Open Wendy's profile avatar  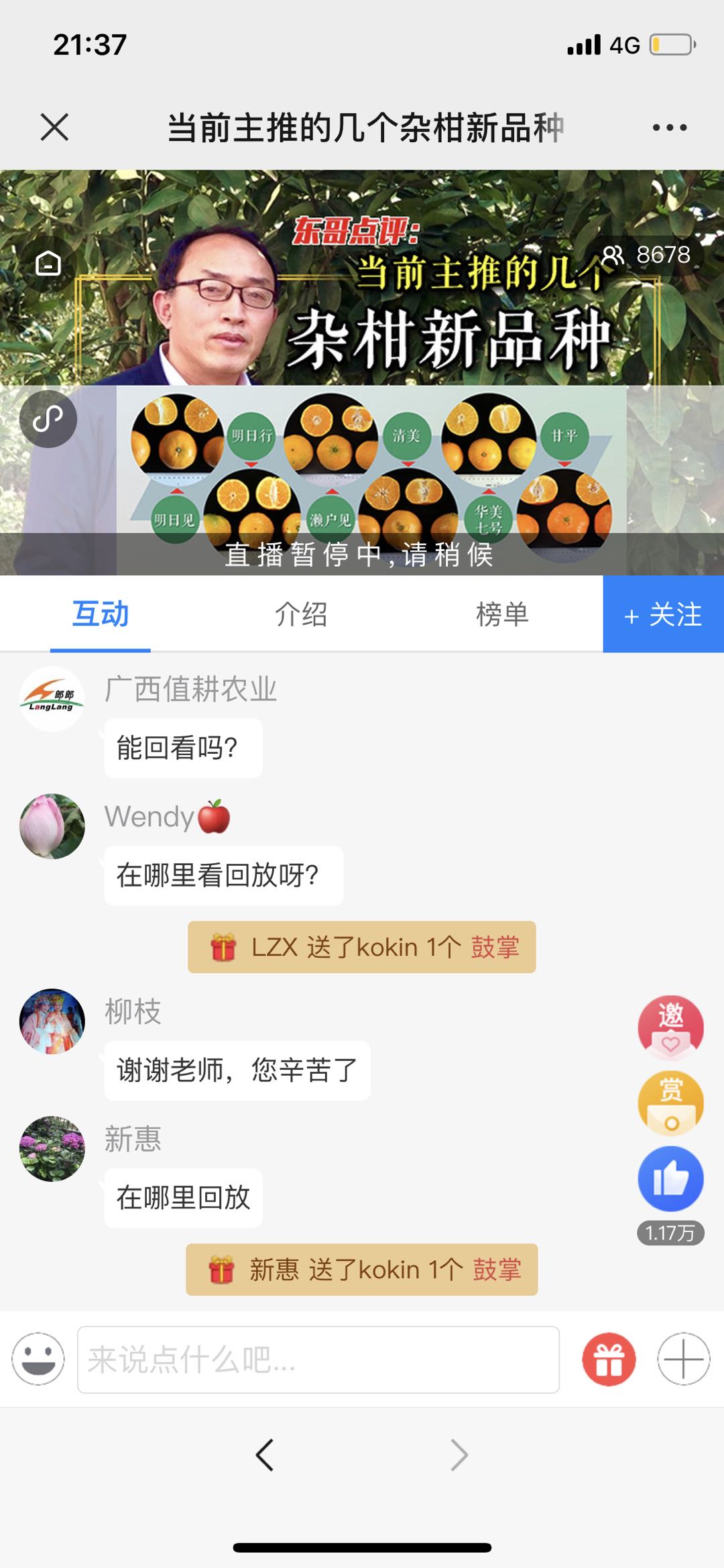pyautogui.click(x=52, y=826)
